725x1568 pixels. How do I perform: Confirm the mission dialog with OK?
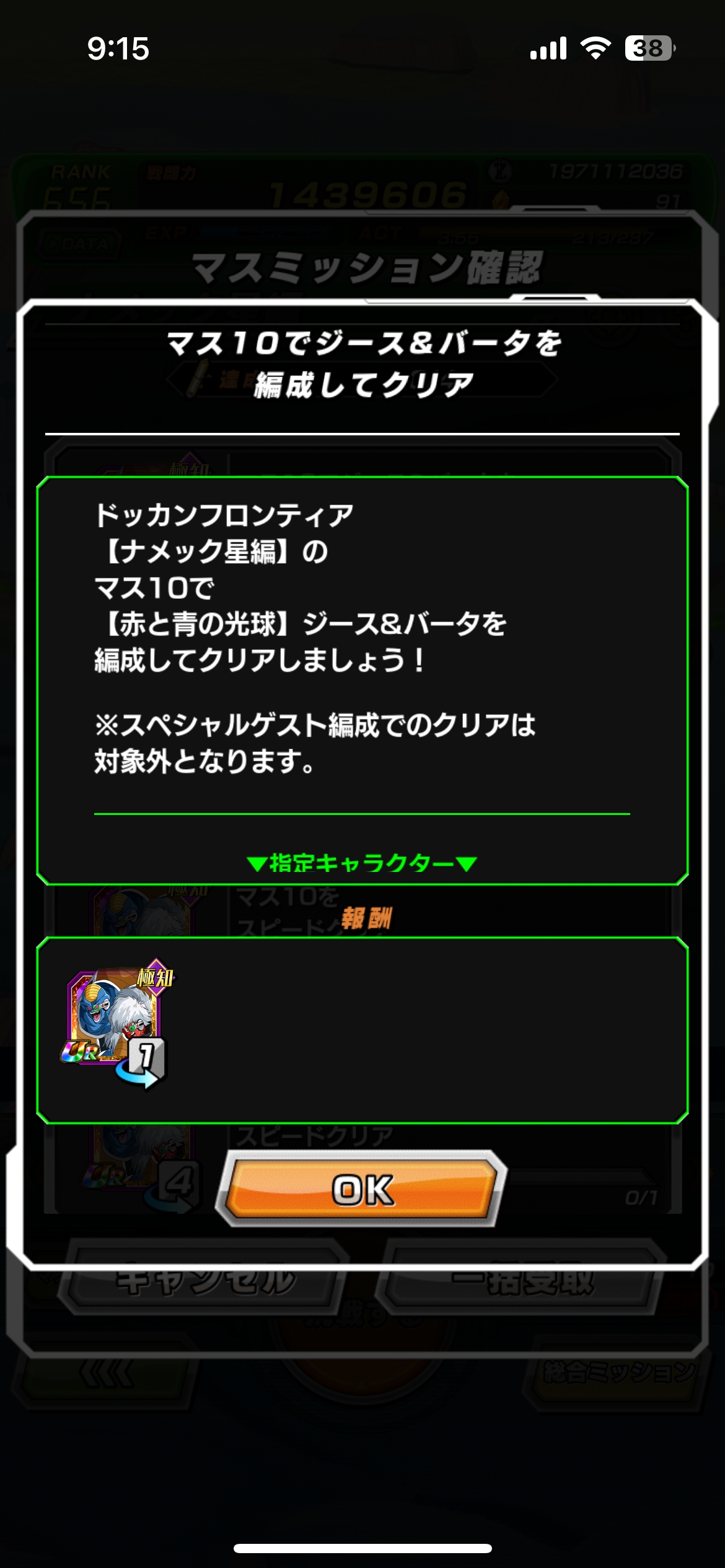pyautogui.click(x=362, y=1189)
